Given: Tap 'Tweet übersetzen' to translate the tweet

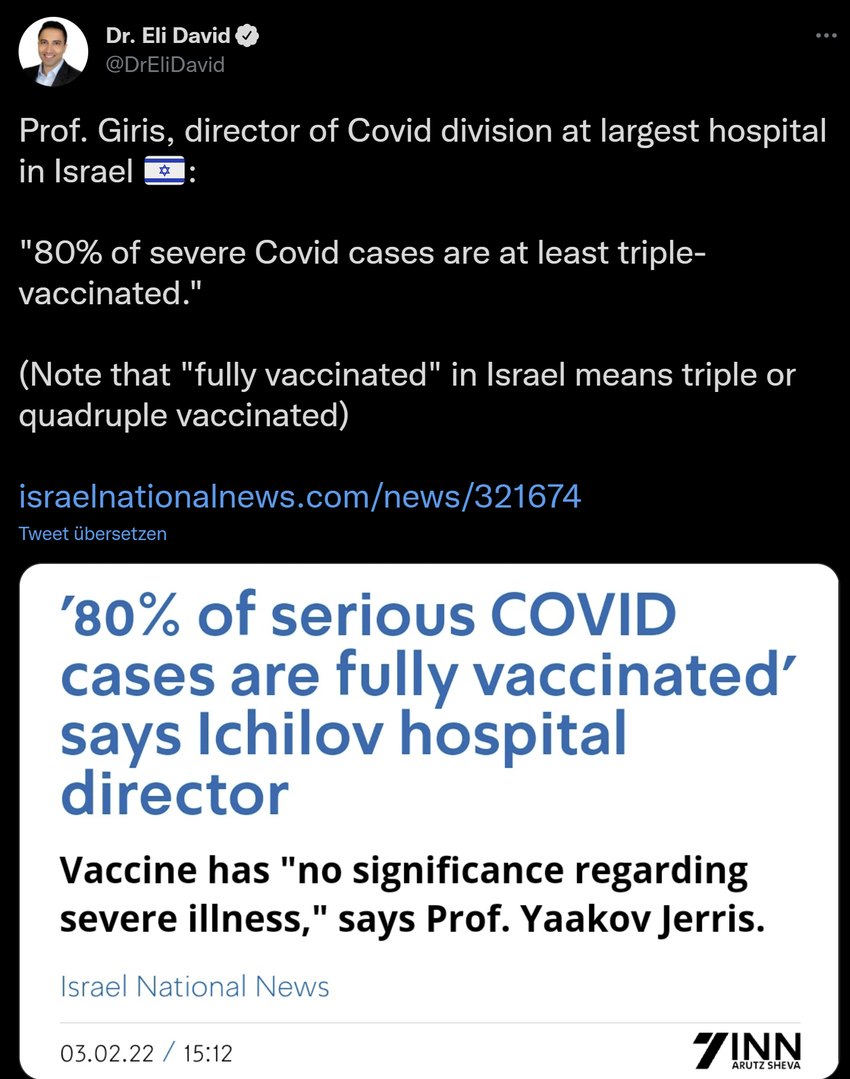Looking at the screenshot, I should pyautogui.click(x=93, y=534).
